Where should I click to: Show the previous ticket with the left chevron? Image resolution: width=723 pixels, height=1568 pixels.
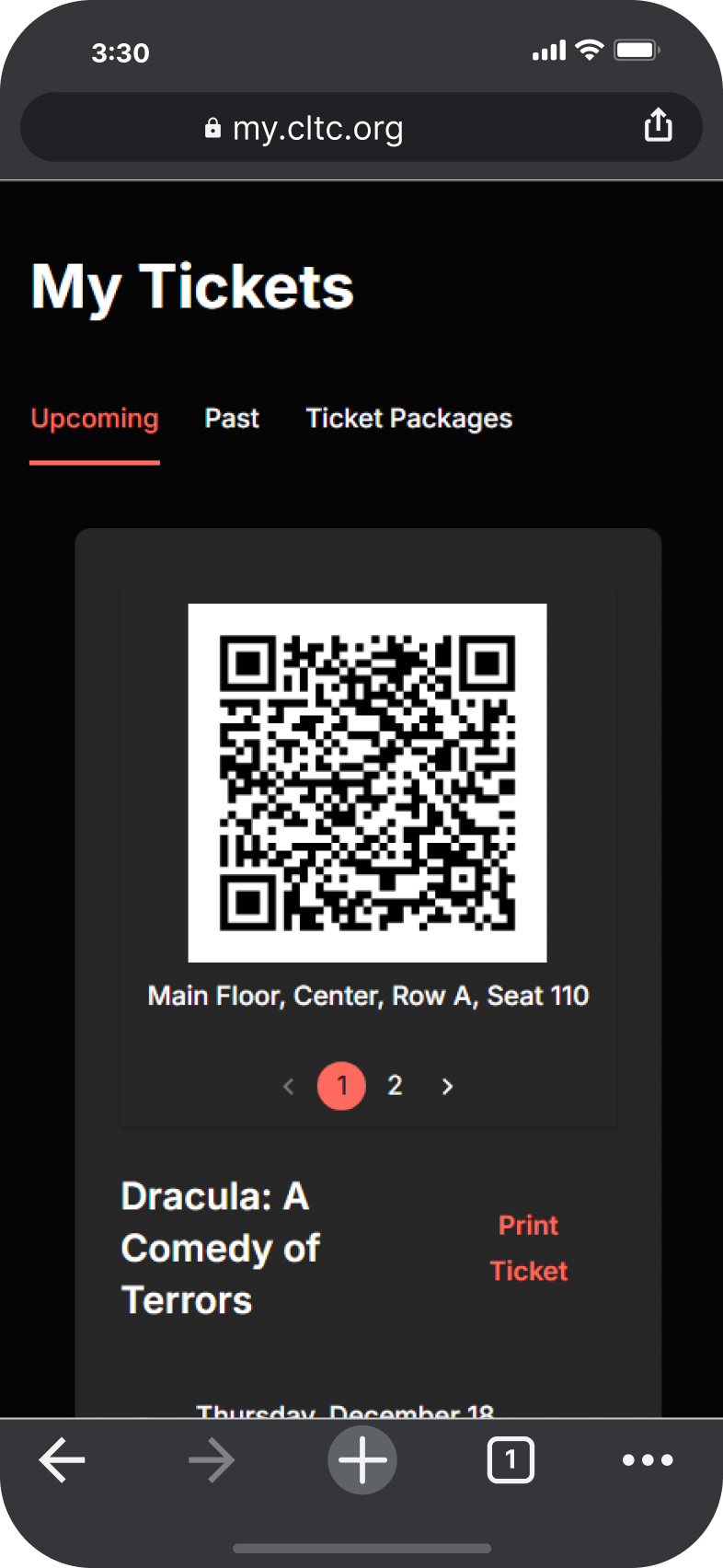(288, 1087)
